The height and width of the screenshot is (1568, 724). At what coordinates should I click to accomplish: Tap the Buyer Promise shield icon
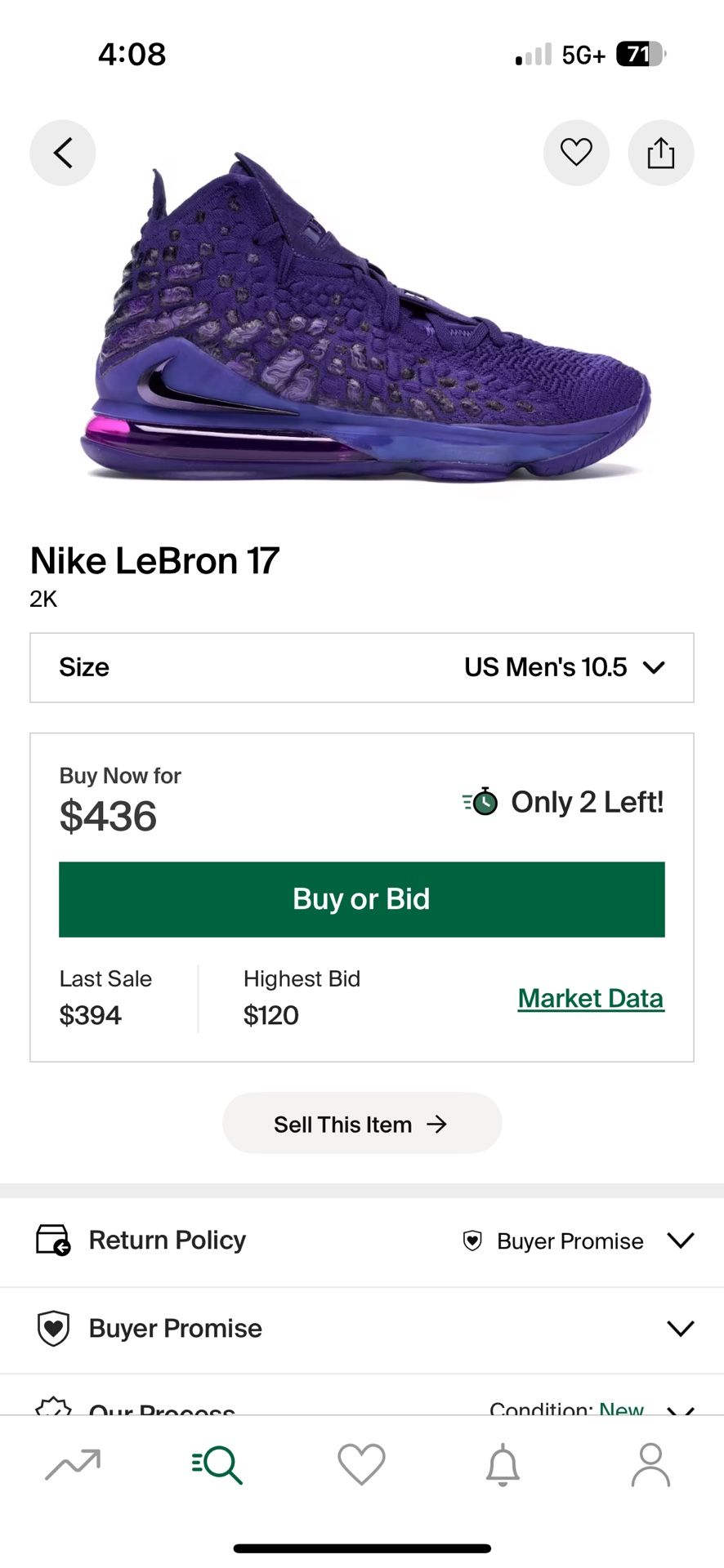54,1328
